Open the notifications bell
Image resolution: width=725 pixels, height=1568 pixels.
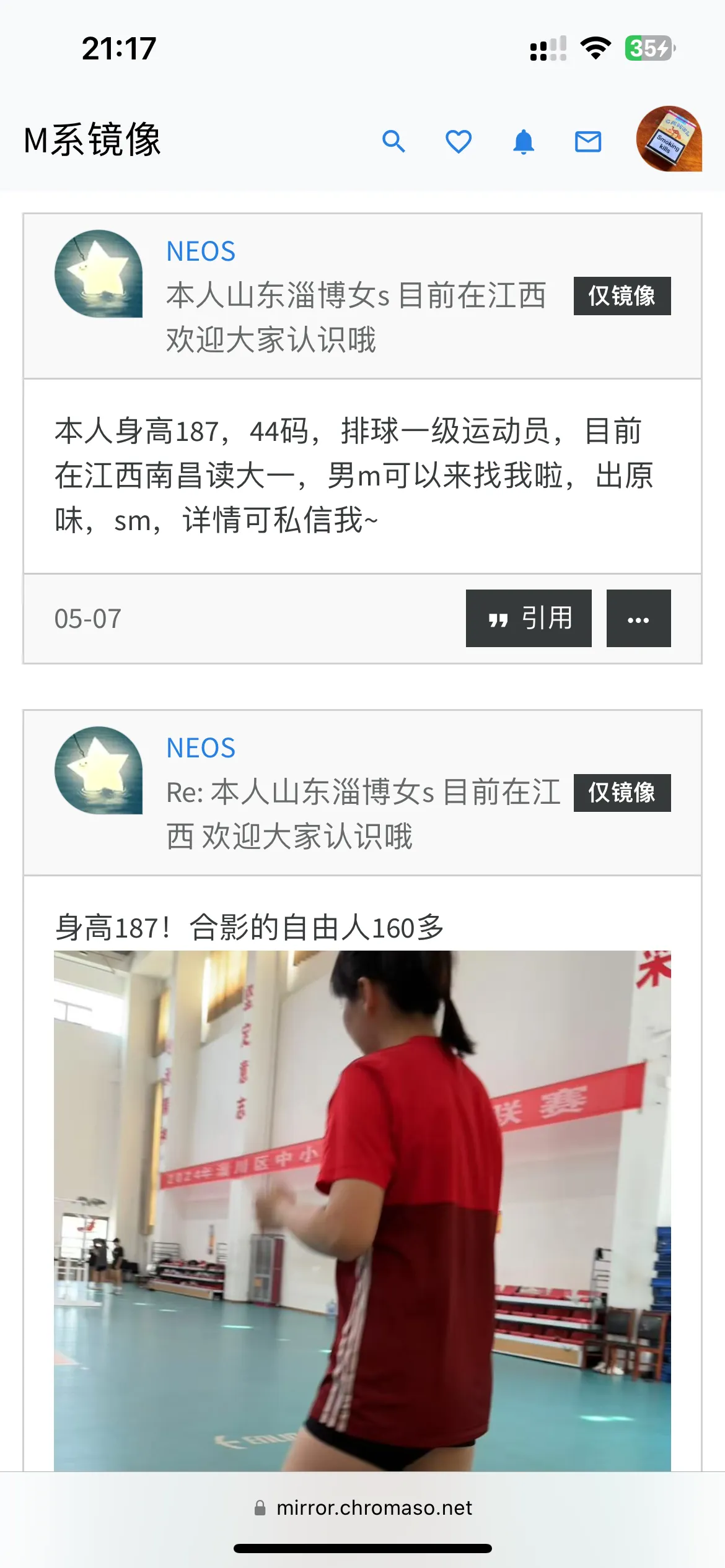tap(524, 142)
